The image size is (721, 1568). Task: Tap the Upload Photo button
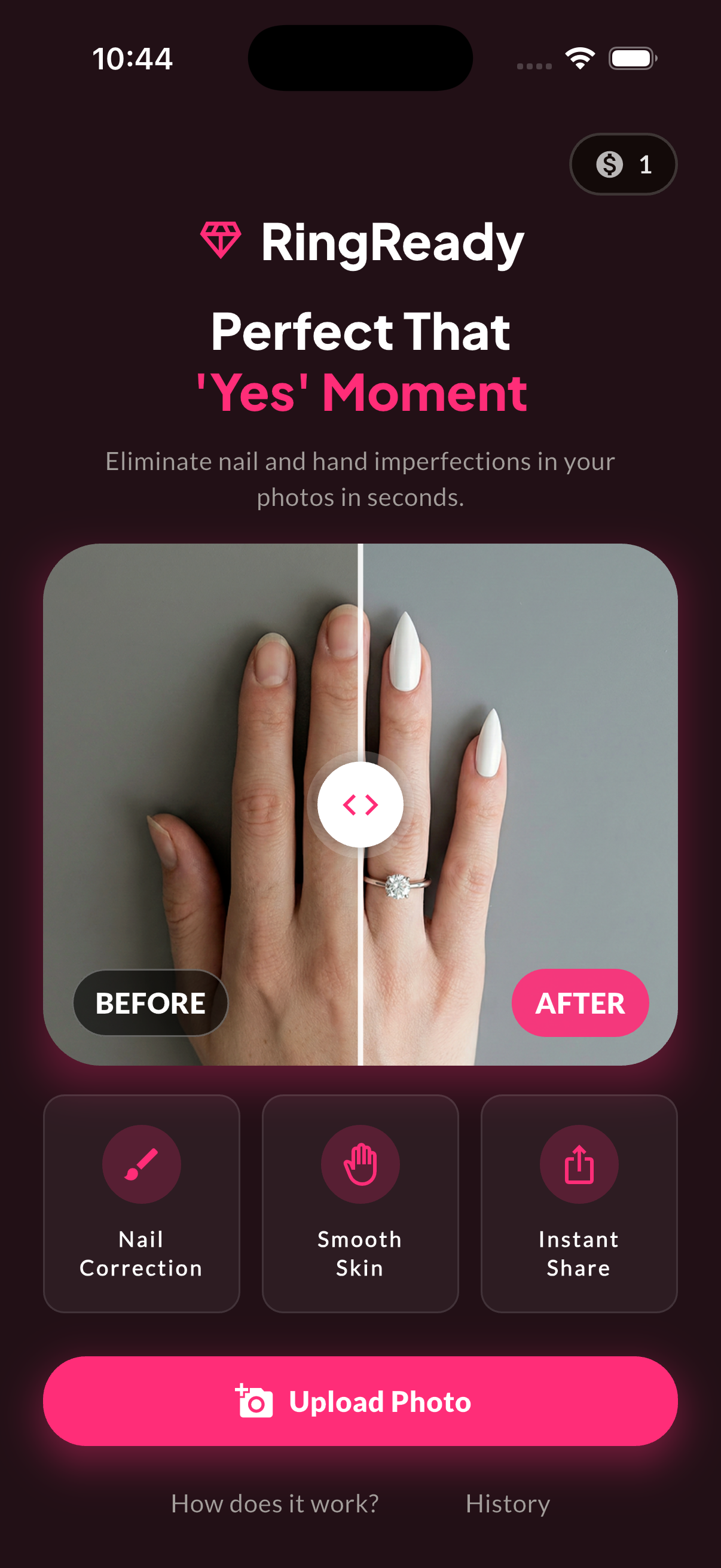(360, 1401)
